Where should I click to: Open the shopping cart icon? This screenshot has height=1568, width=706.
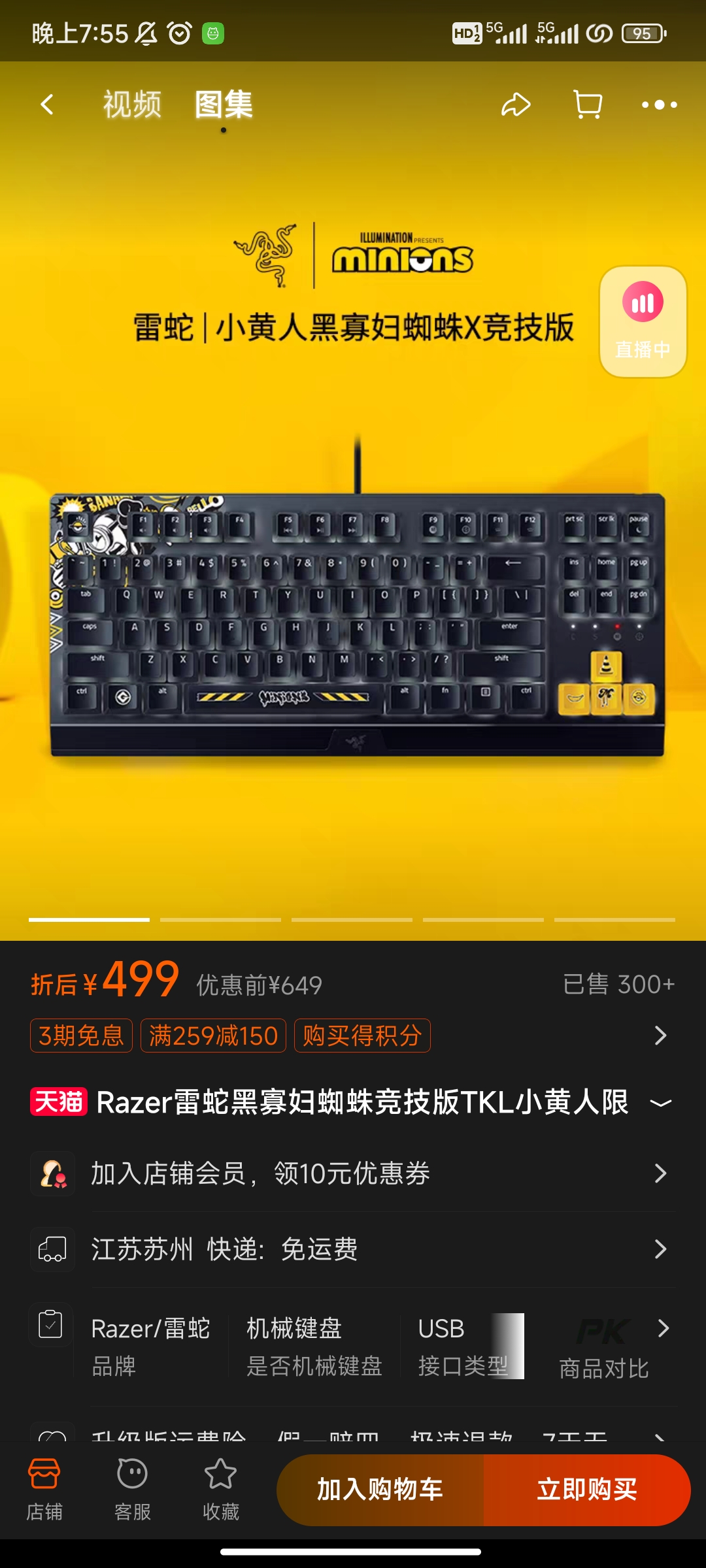pos(587,105)
